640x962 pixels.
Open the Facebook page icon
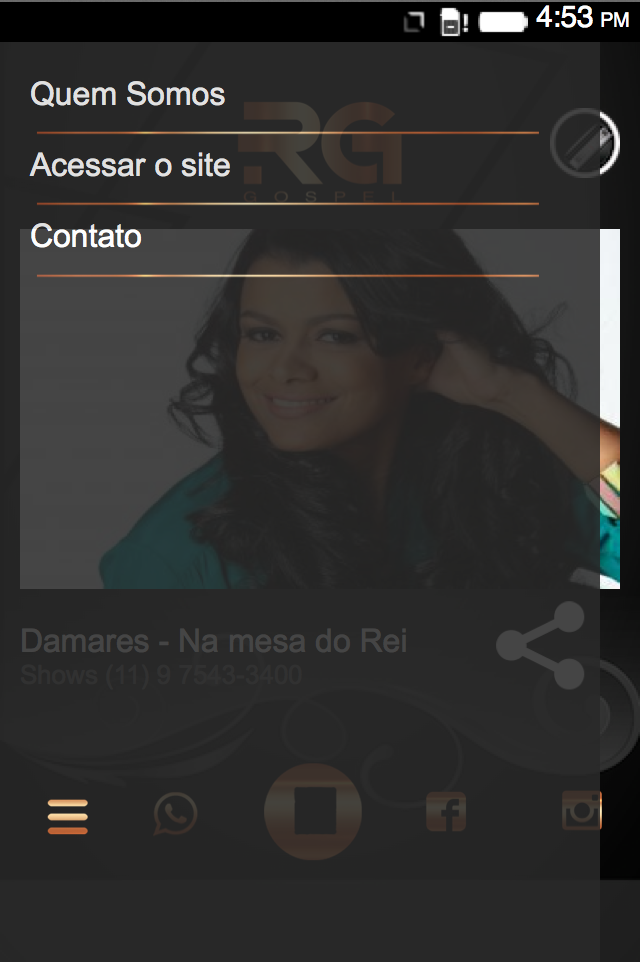click(446, 811)
